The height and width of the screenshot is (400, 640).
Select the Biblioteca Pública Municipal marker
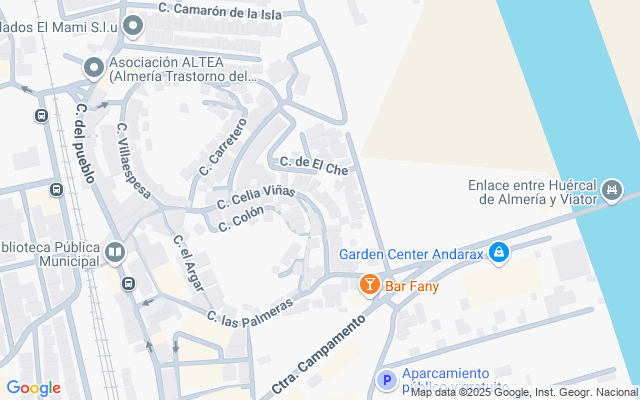tap(115, 252)
